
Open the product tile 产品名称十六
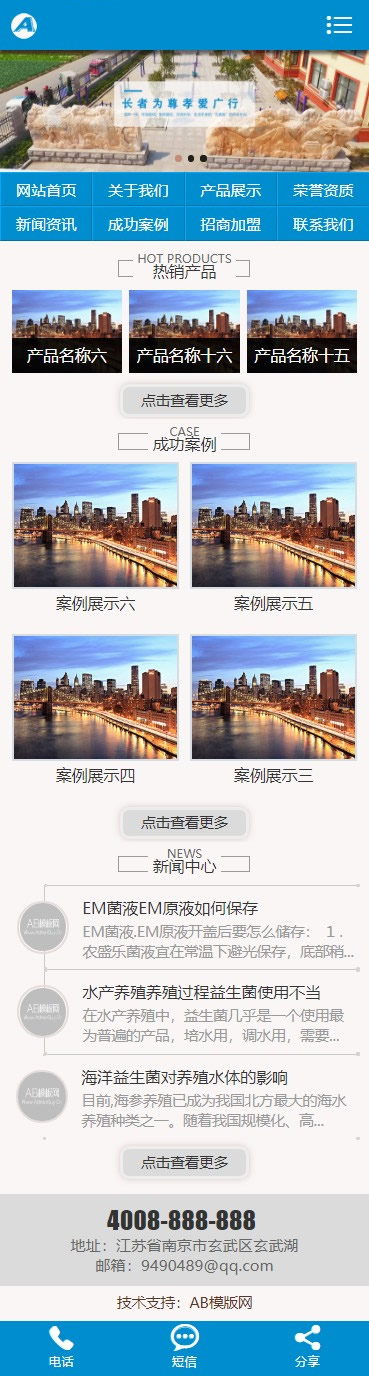(184, 332)
